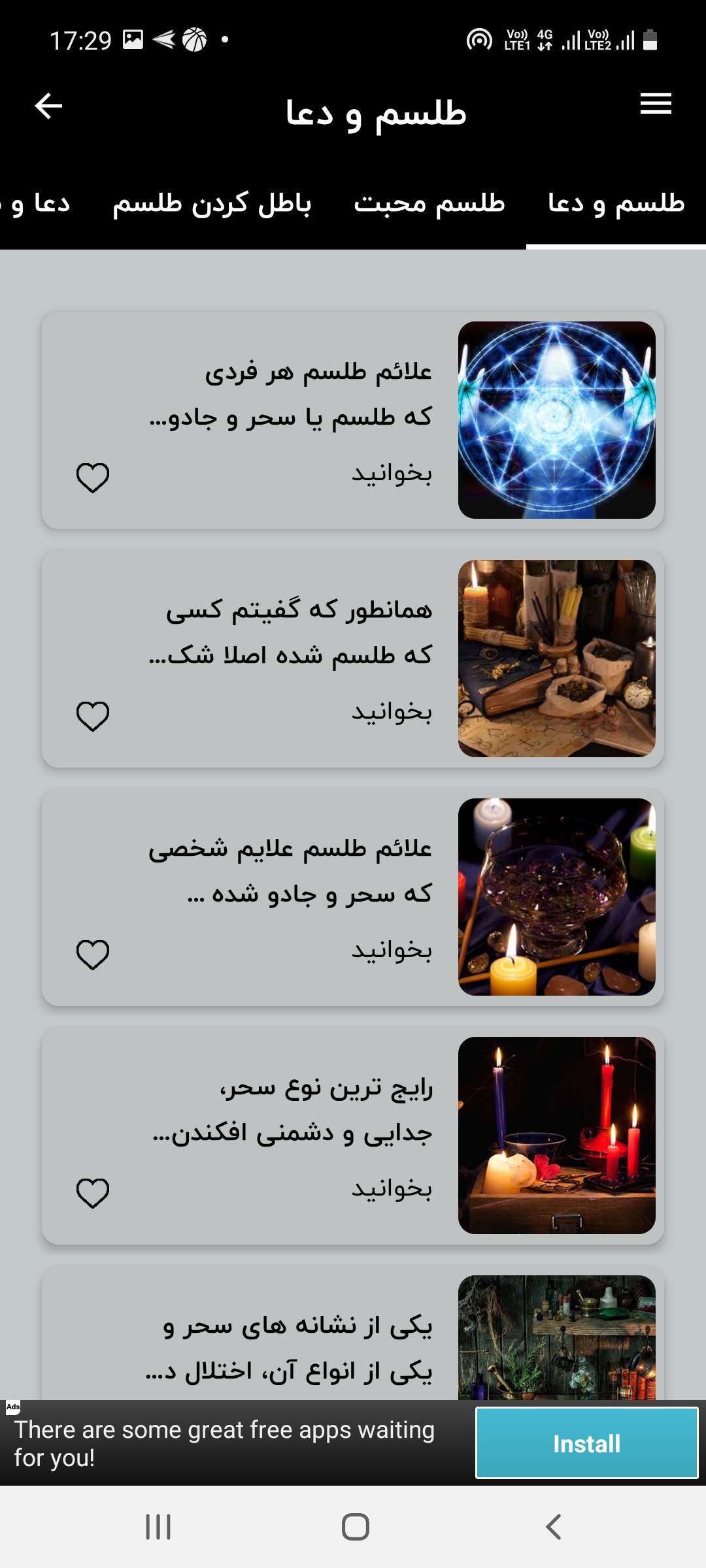
Task: Show recent apps from navigation bar
Action: tap(158, 1527)
